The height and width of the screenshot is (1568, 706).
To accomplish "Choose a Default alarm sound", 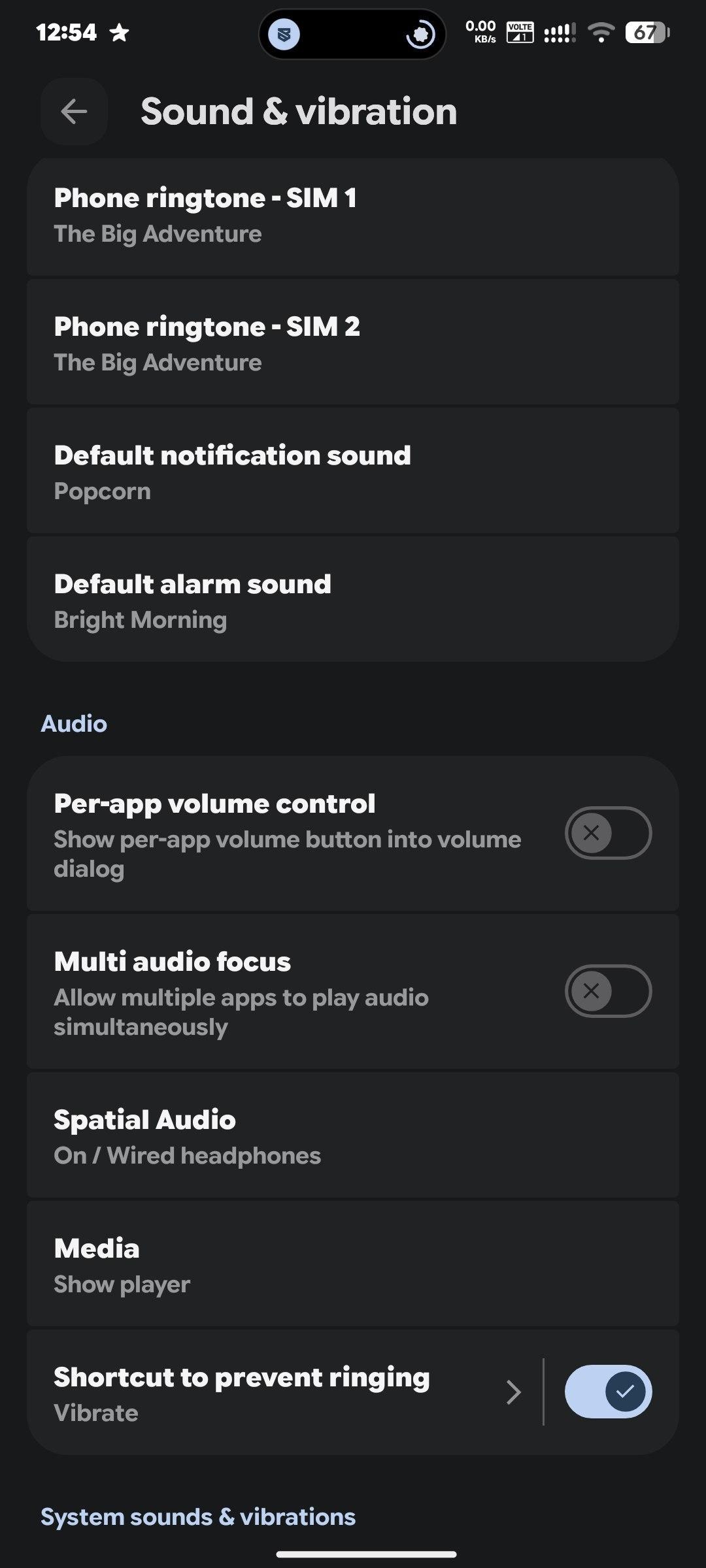I will coord(352,601).
